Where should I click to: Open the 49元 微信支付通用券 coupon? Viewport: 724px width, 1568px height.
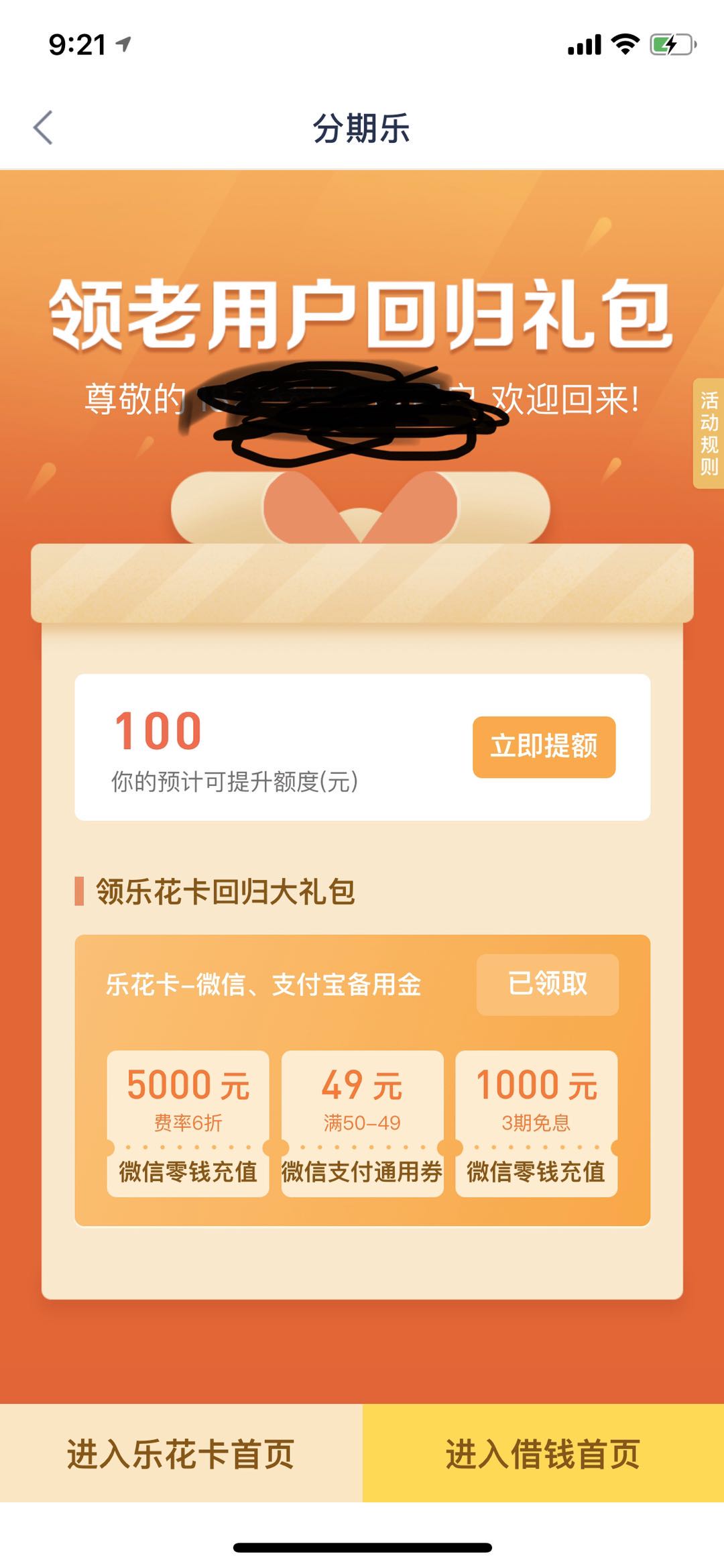tap(362, 1123)
